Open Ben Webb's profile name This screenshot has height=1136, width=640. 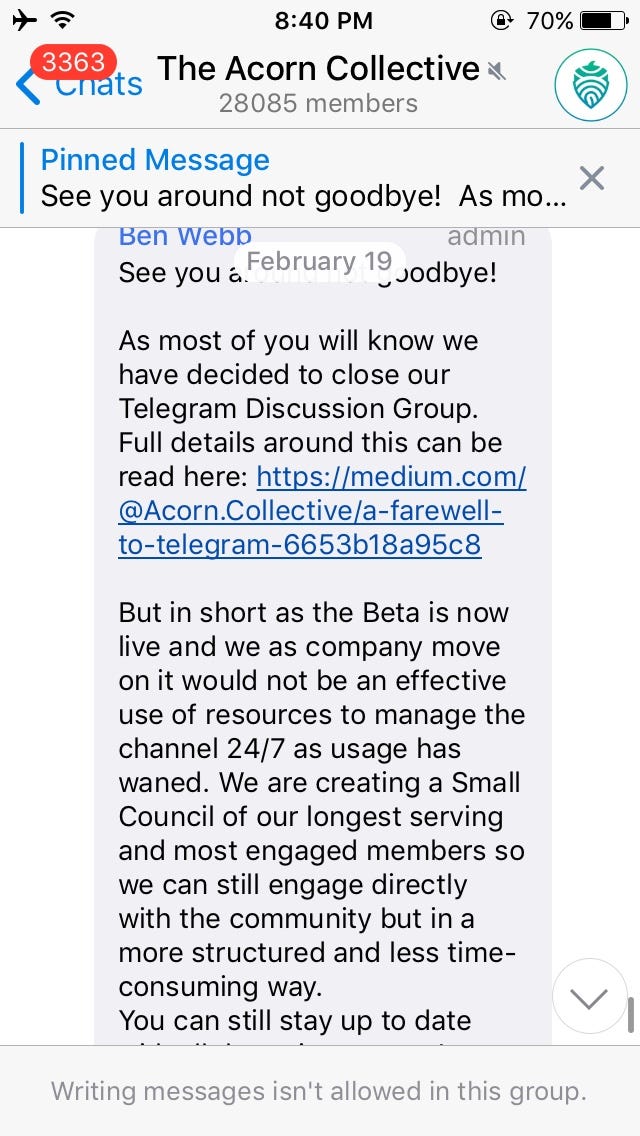pyautogui.click(x=185, y=236)
